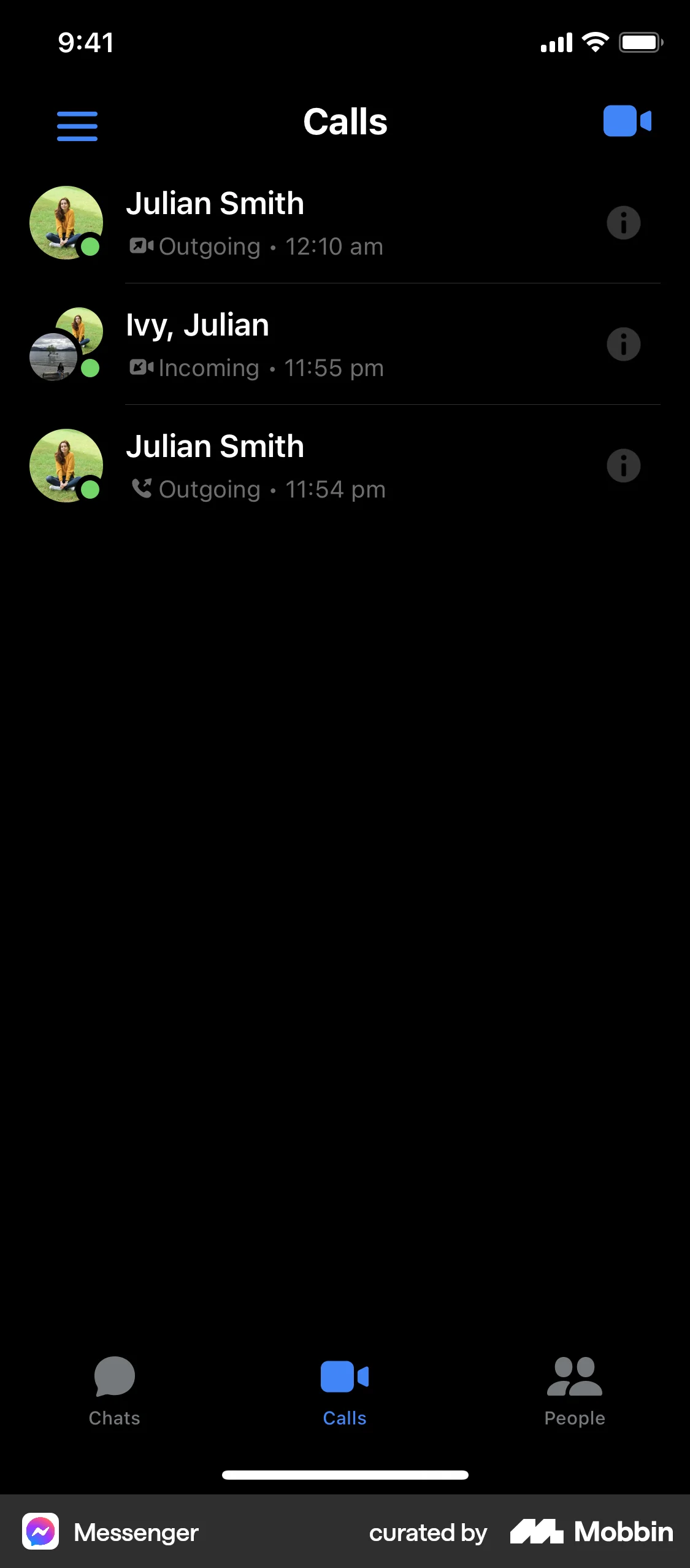Tap the home indicator bar
Image resolution: width=690 pixels, height=1568 pixels.
(x=345, y=1472)
